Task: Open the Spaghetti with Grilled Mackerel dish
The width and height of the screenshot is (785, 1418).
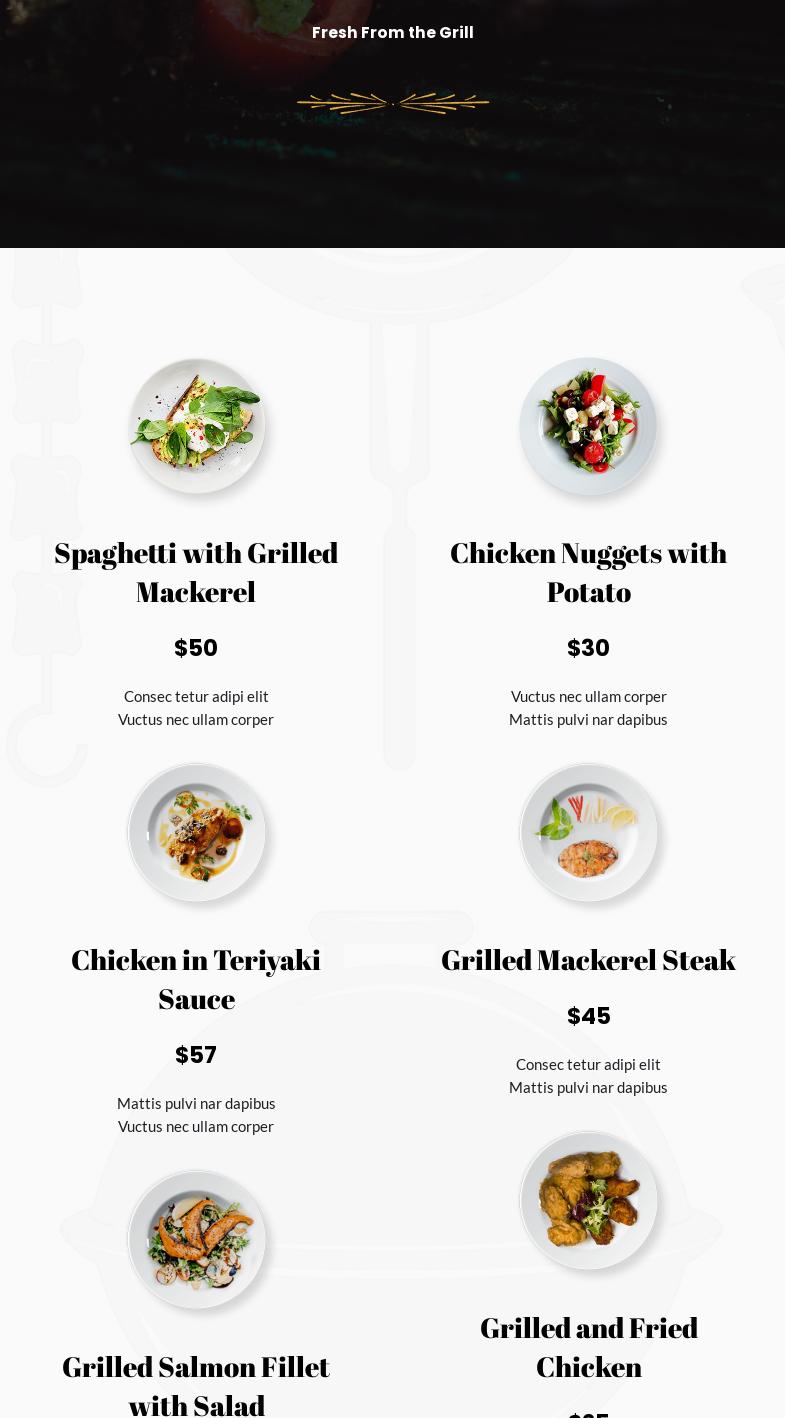Action: tap(196, 572)
